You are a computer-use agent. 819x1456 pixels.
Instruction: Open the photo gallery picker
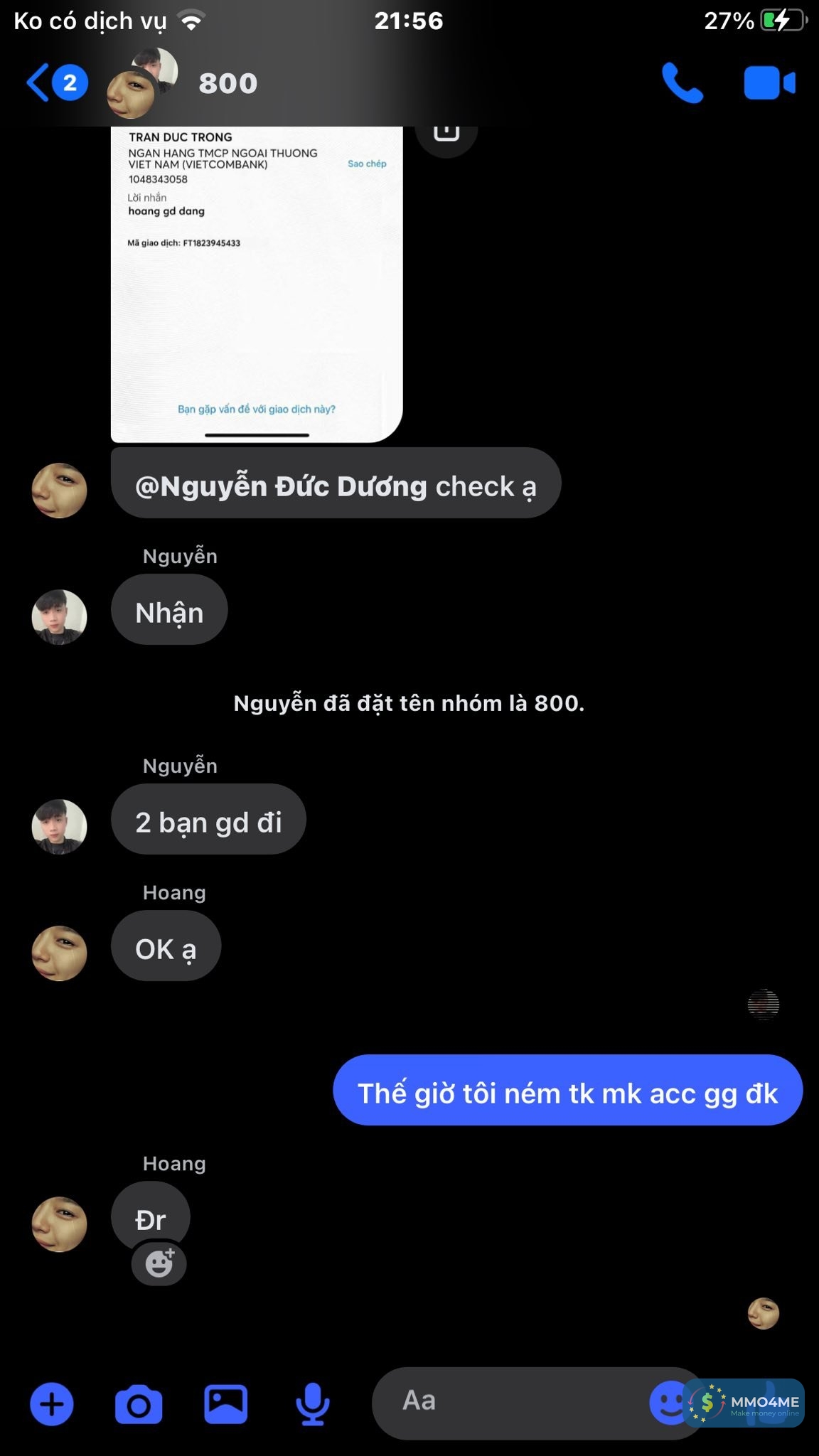point(226,1404)
